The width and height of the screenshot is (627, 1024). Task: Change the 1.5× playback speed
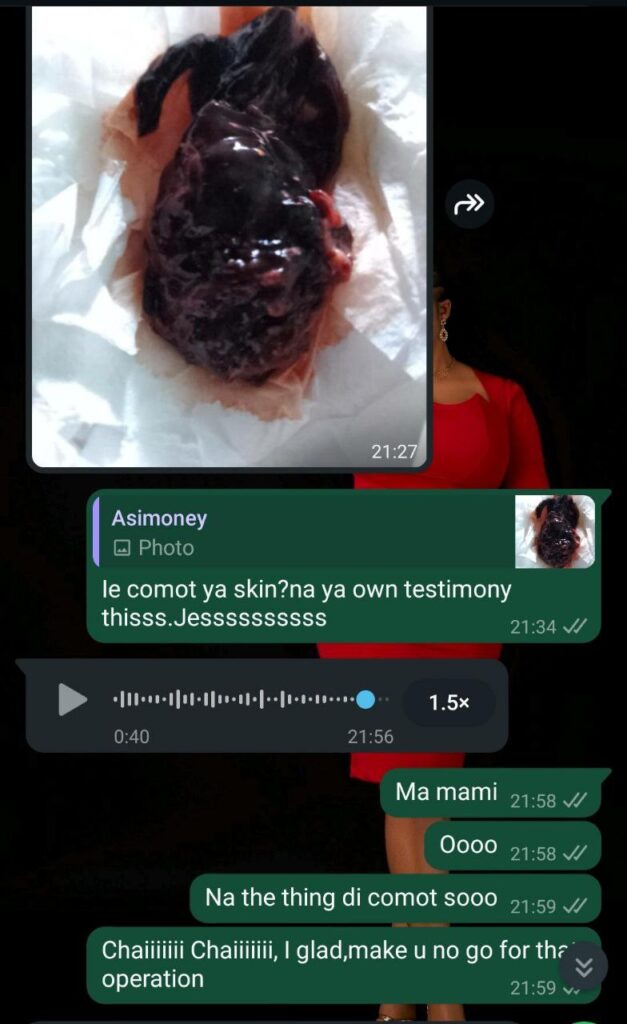coord(449,703)
